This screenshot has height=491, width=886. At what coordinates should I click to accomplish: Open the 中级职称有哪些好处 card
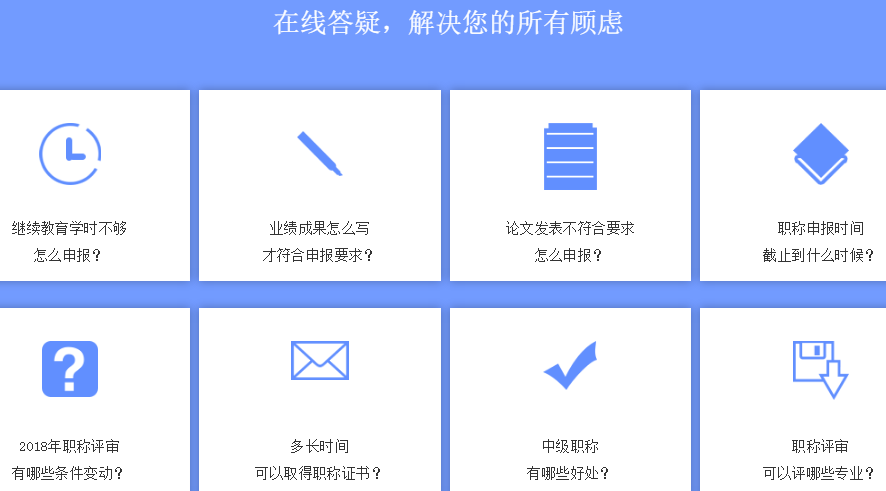(569, 400)
